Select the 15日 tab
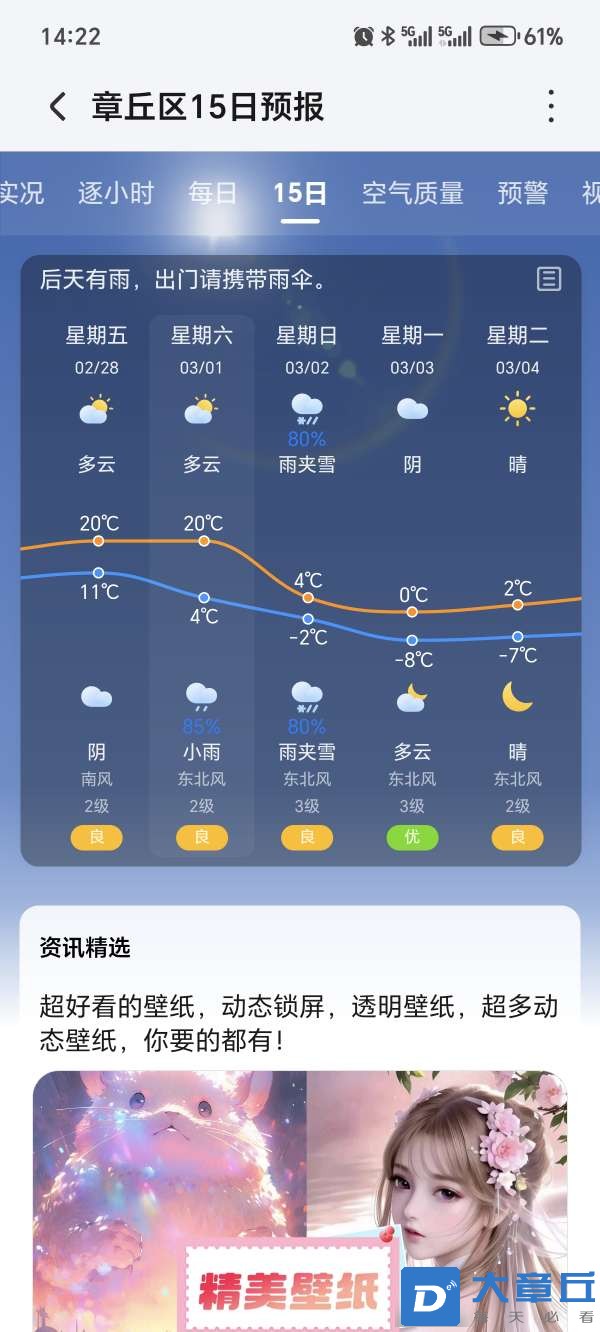The image size is (600, 1332). coord(300,192)
